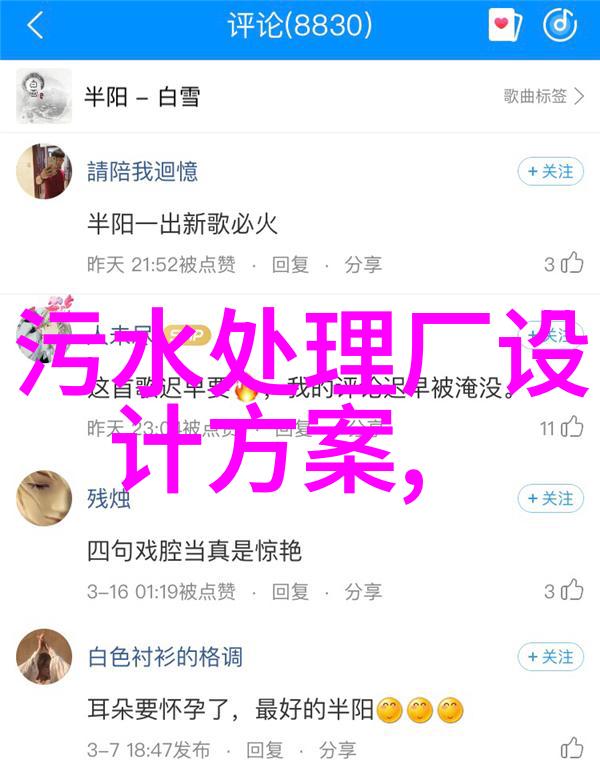Like 残烛's comment 四句戏腔当真是惊艳
Viewport: 600px width, 779px height.
(564, 590)
